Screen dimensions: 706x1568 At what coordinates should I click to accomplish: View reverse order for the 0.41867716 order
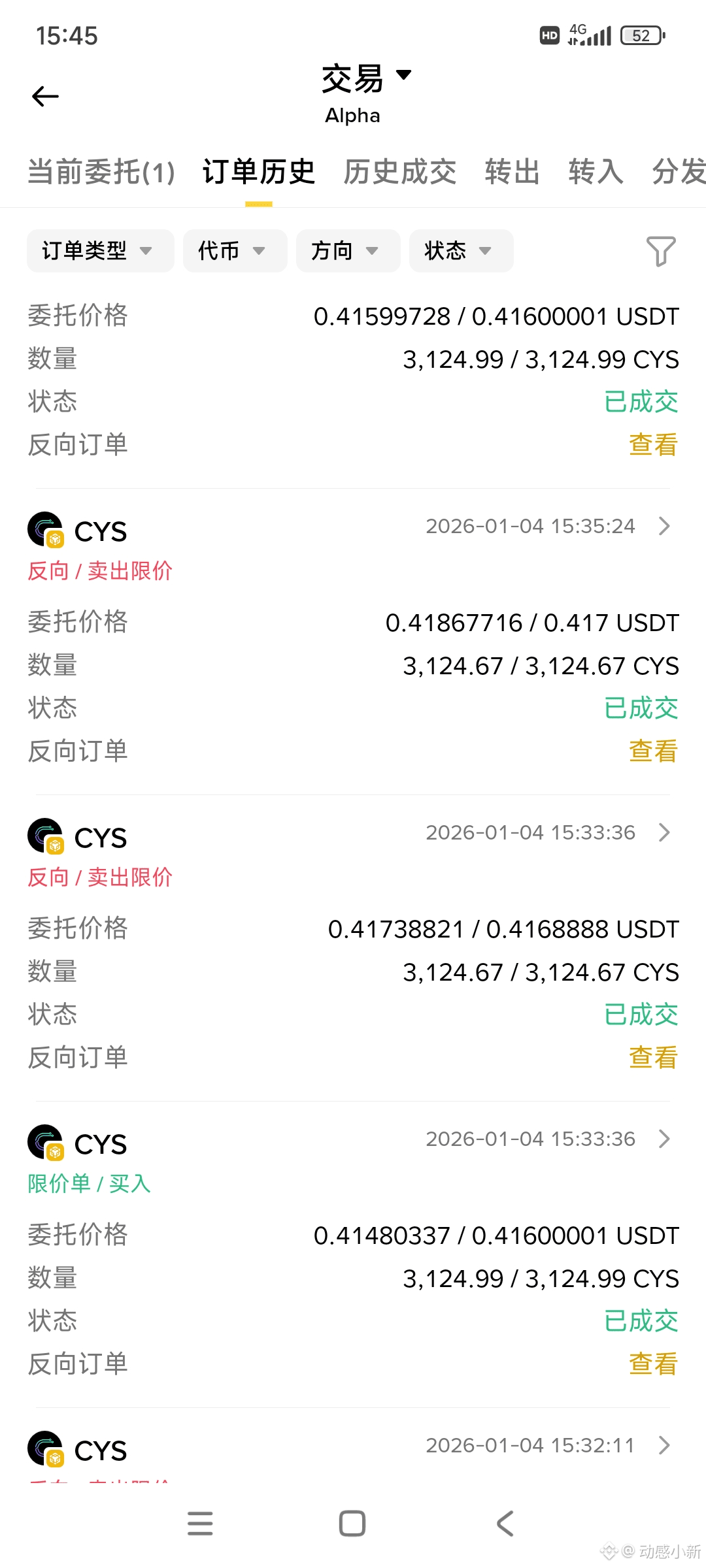(653, 751)
